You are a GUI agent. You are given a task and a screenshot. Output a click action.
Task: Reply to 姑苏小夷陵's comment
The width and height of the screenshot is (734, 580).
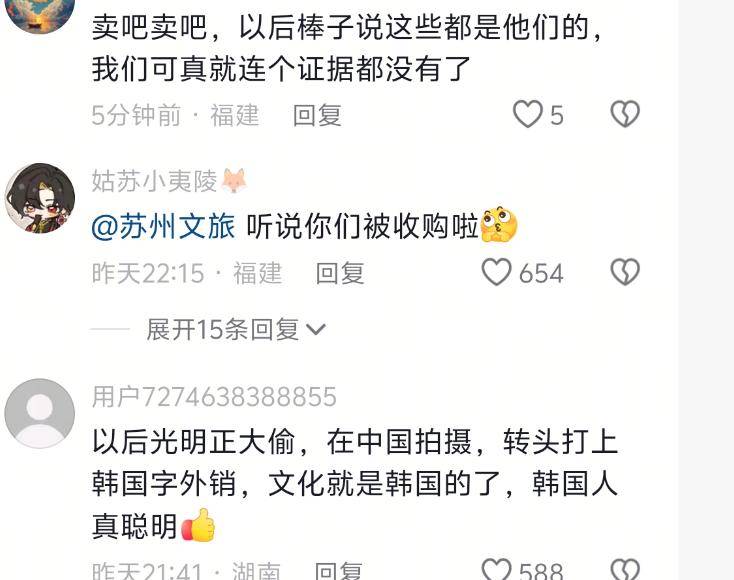point(340,273)
